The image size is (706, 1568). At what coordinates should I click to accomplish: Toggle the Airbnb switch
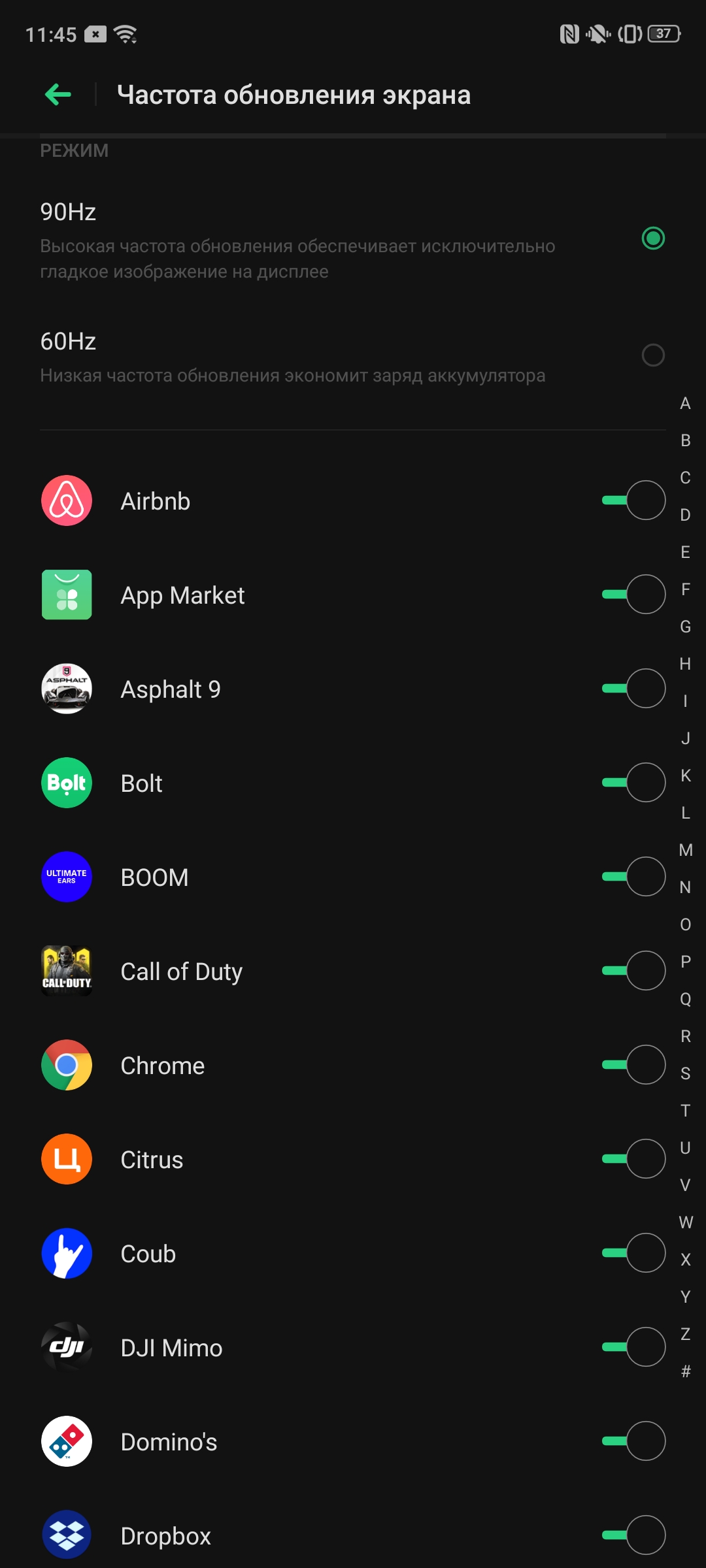633,500
